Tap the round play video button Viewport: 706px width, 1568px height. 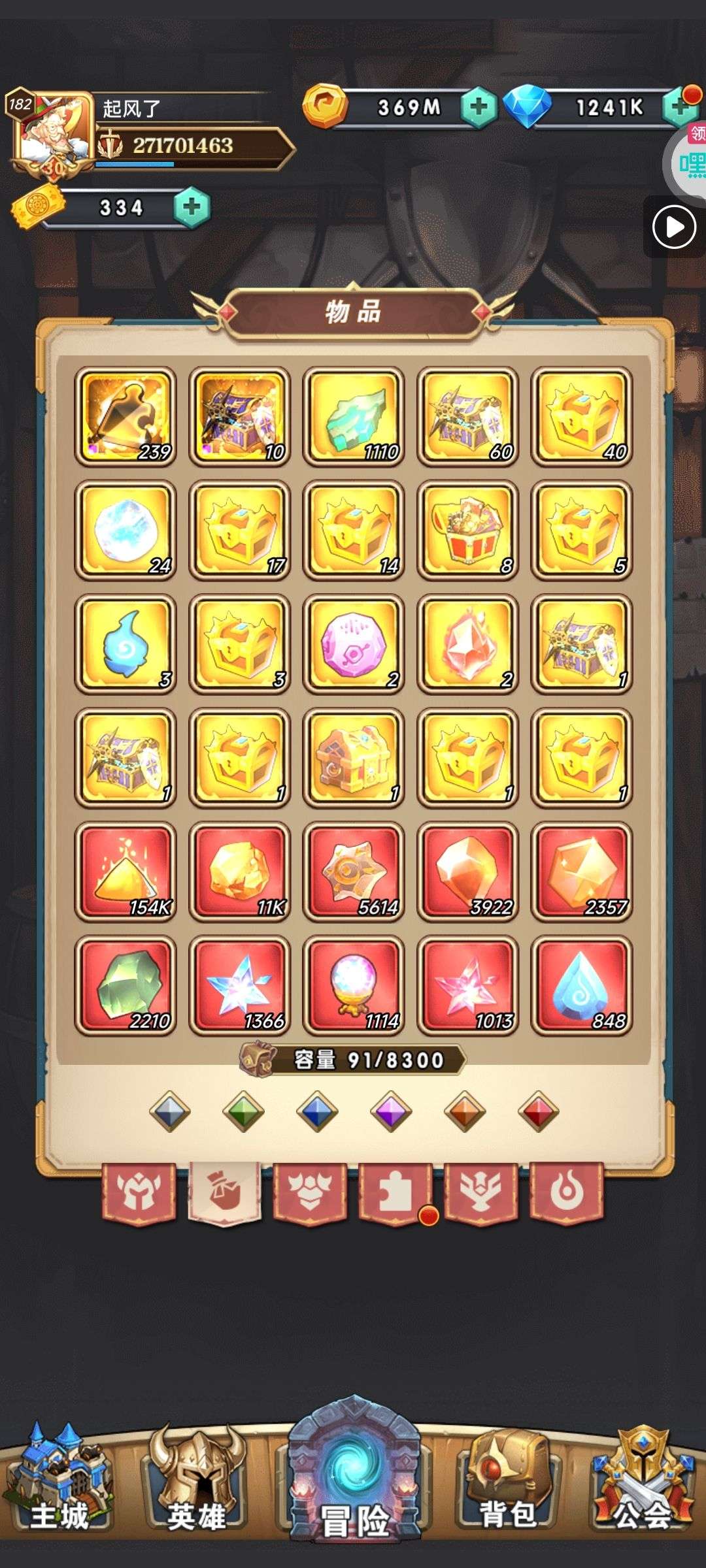674,227
